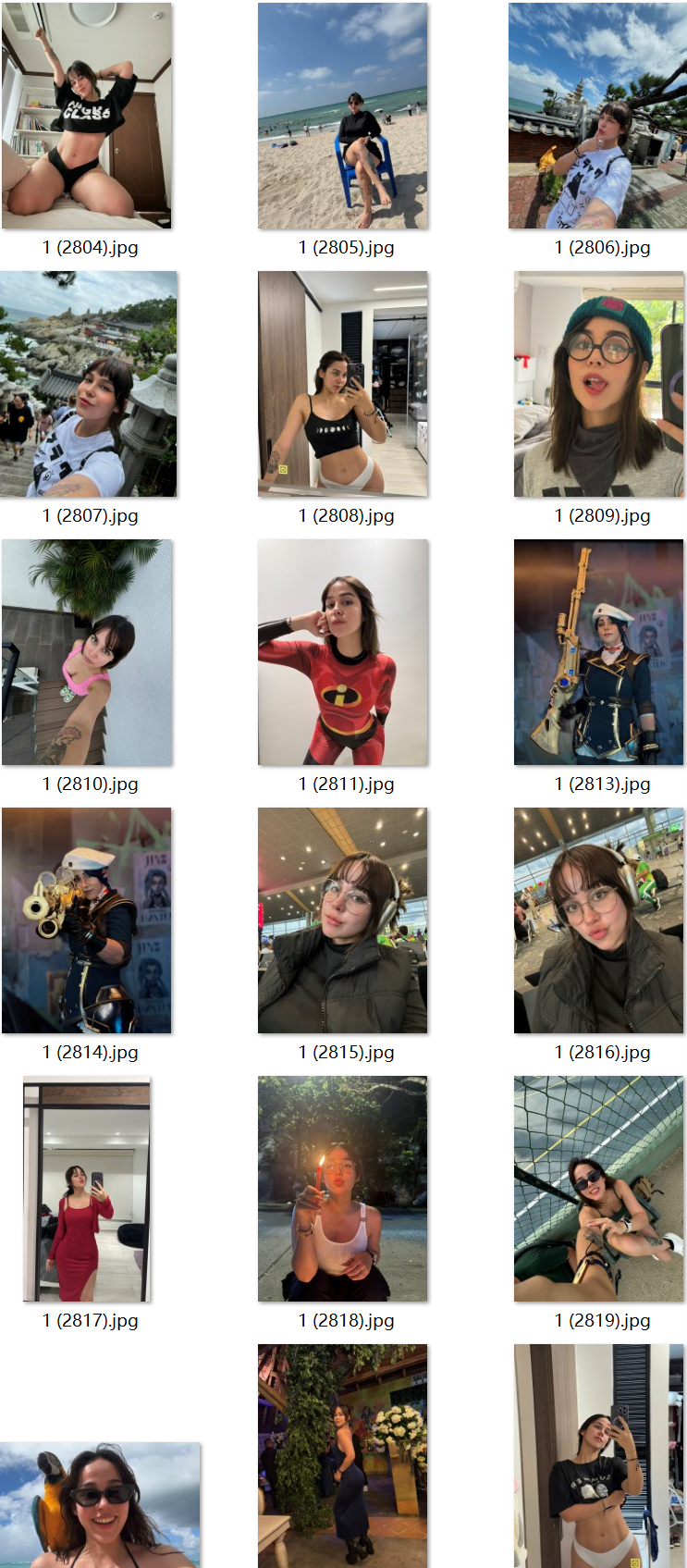Open file 1 (2809).jpg

pos(598,384)
